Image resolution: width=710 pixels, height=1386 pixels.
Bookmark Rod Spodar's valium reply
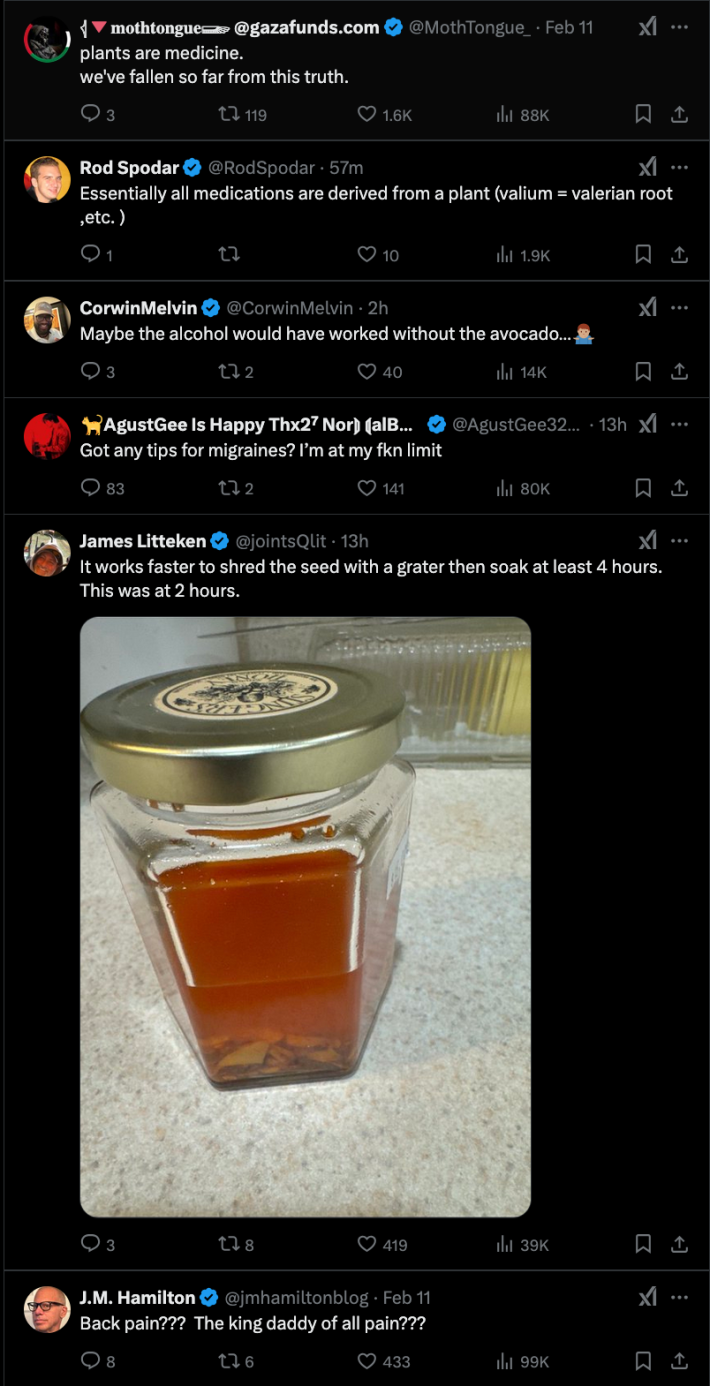pos(644,255)
